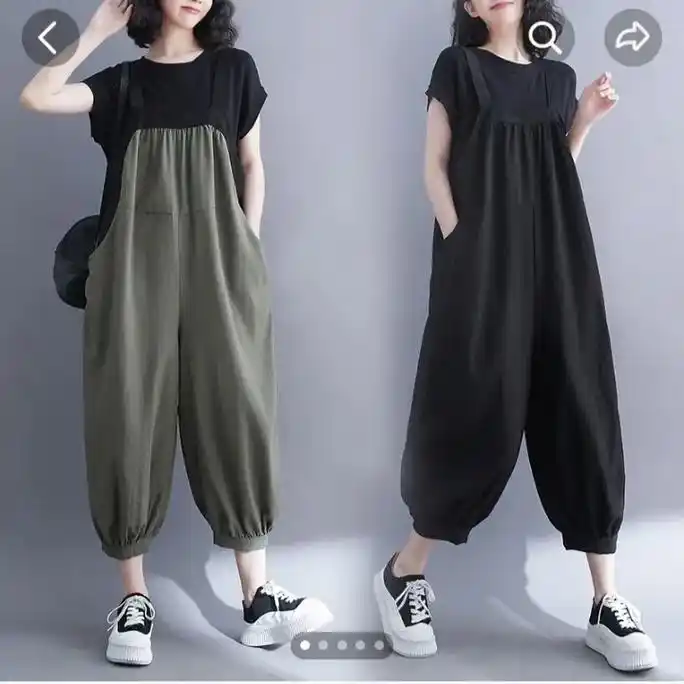Share this product with the arrow icon
Viewport: 684px width, 684px height.
632,38
